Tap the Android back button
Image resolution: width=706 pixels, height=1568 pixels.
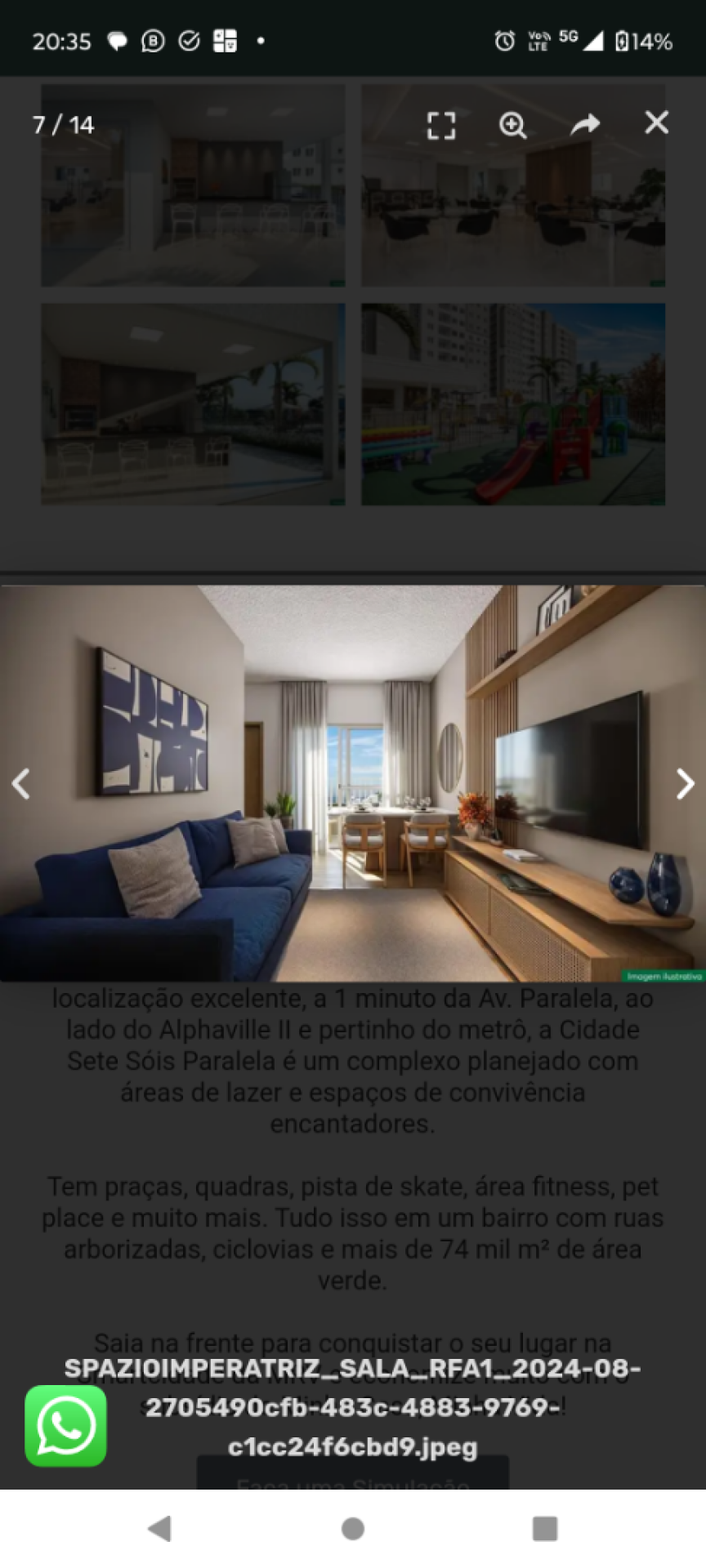(159, 1528)
